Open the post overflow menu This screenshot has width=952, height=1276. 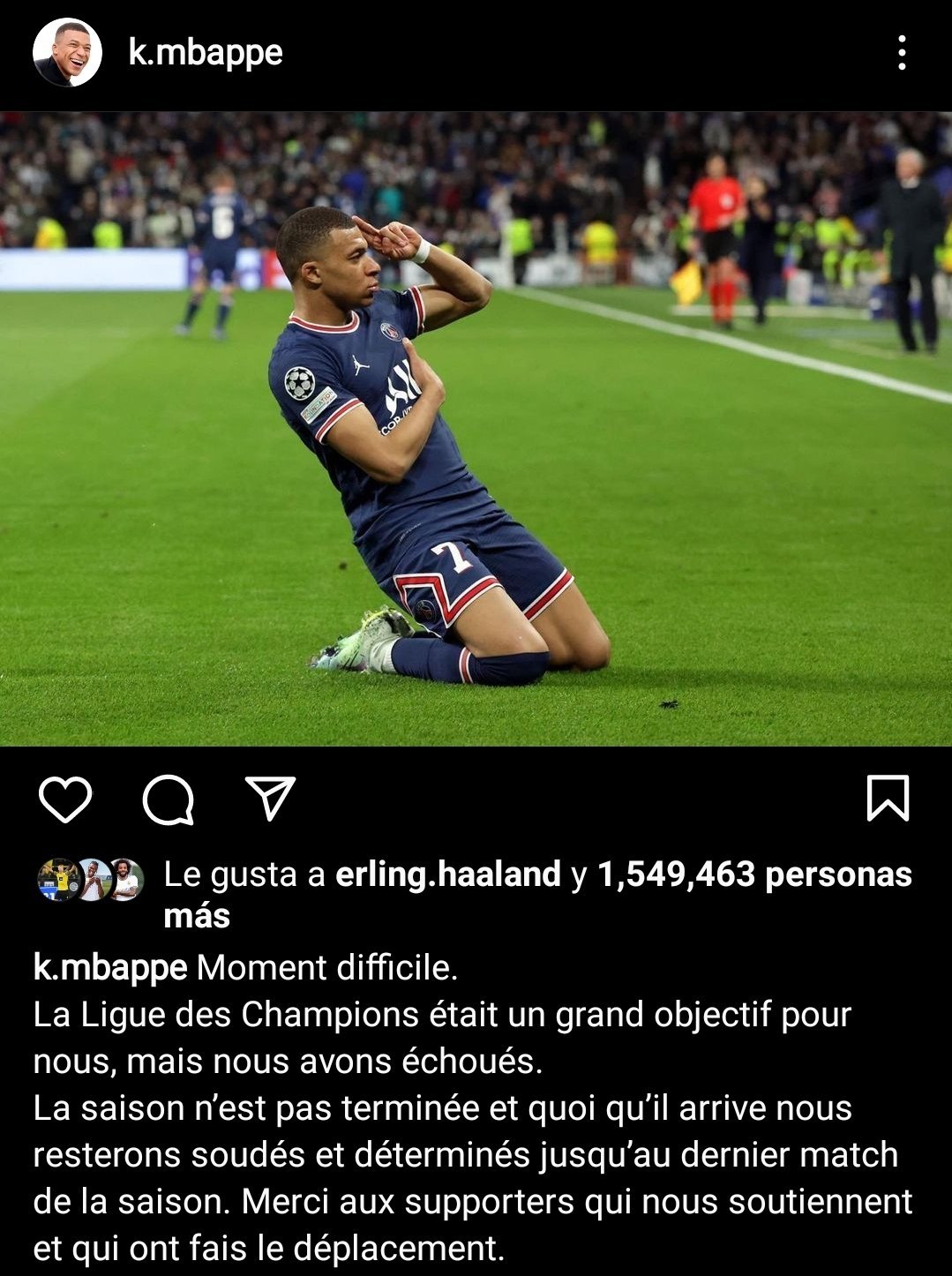click(x=901, y=53)
